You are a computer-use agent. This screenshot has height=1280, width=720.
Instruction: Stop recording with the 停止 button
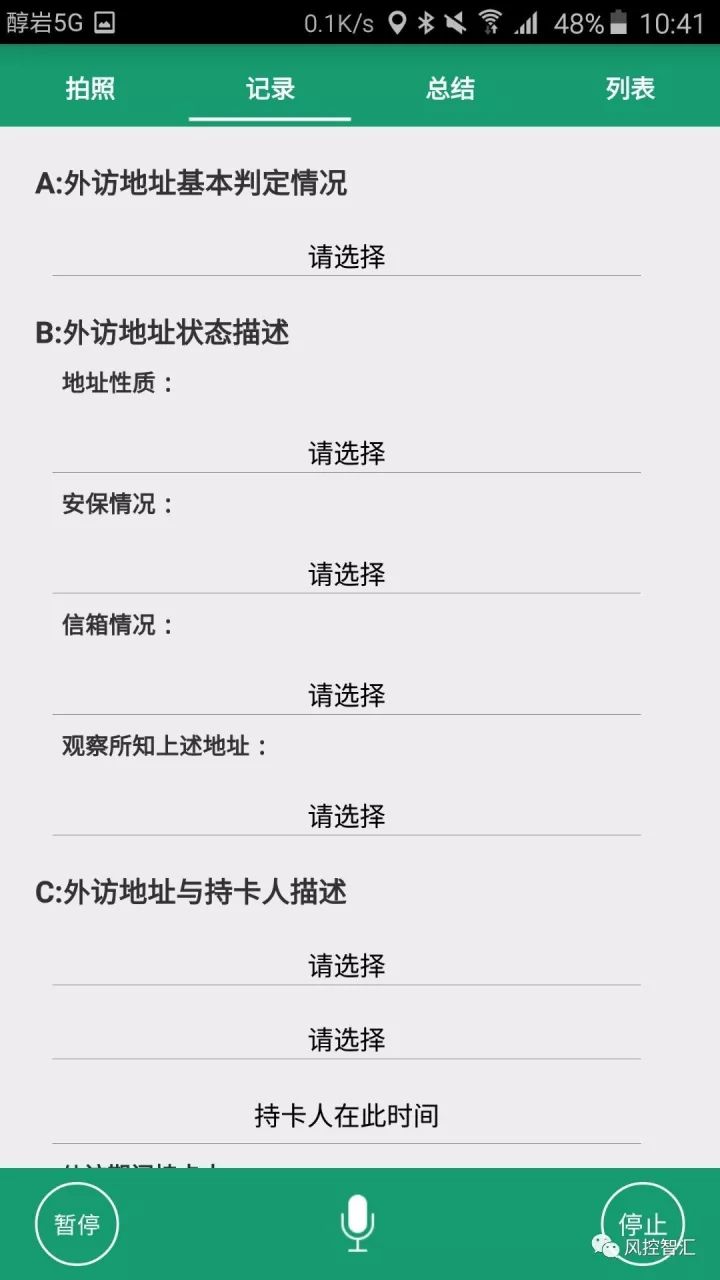[x=643, y=1224]
